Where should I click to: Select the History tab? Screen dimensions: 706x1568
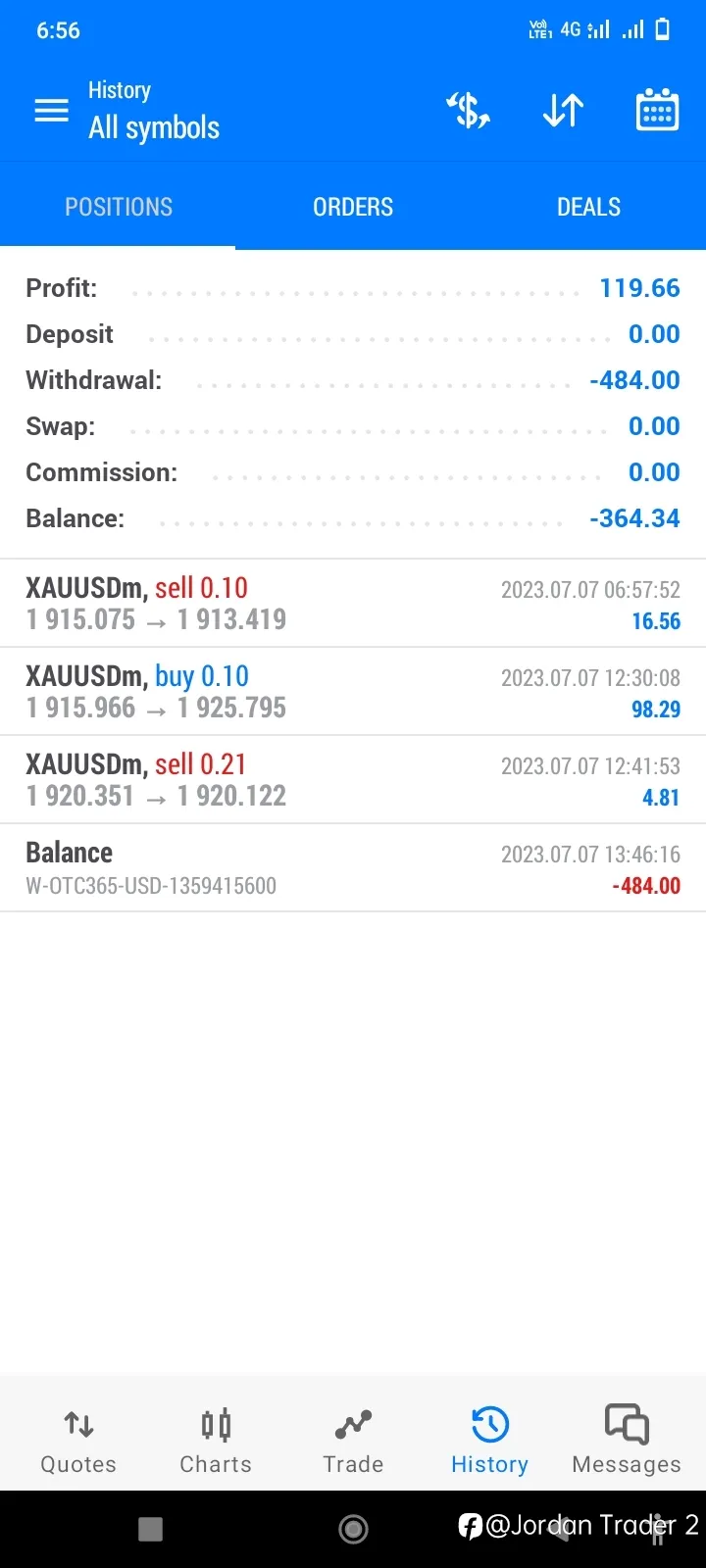click(489, 1439)
